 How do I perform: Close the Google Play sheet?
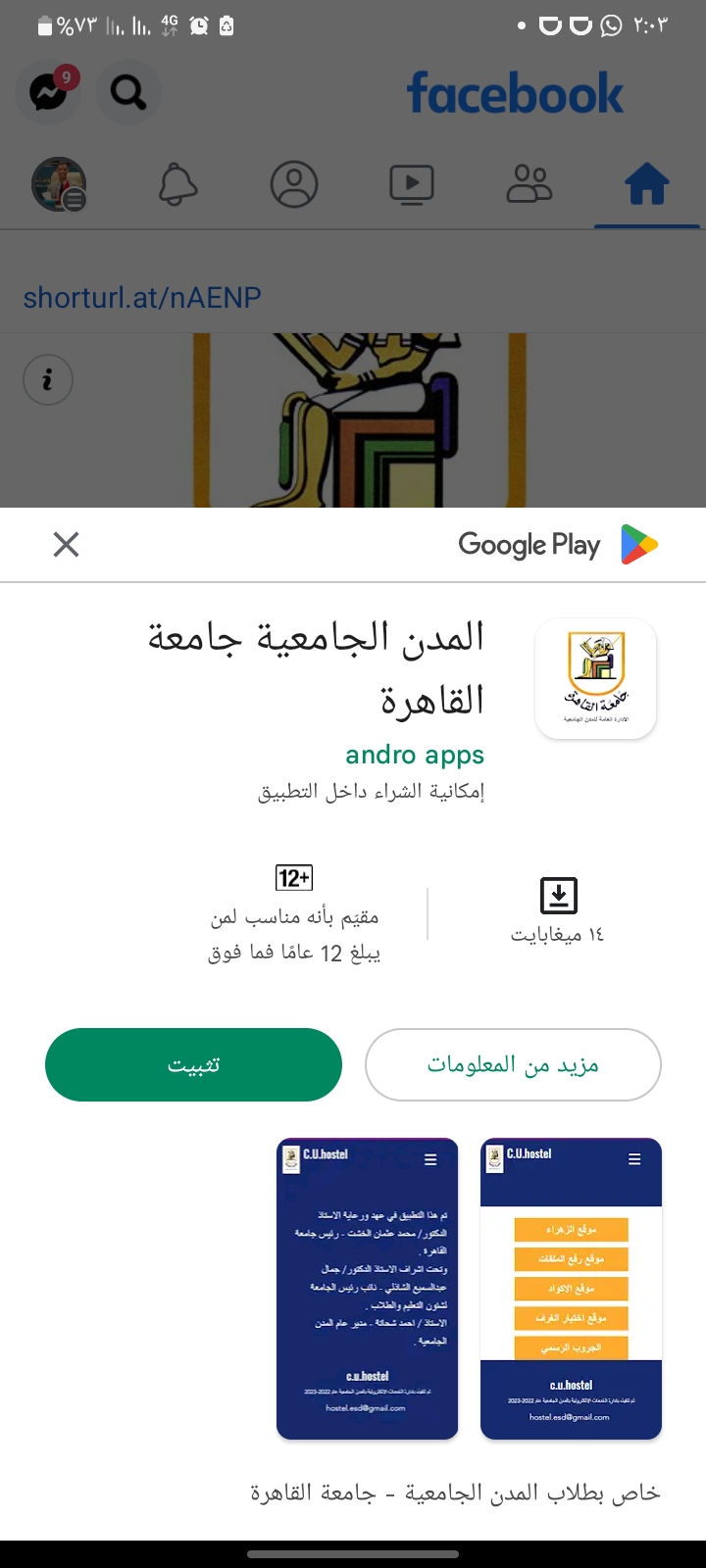click(66, 544)
